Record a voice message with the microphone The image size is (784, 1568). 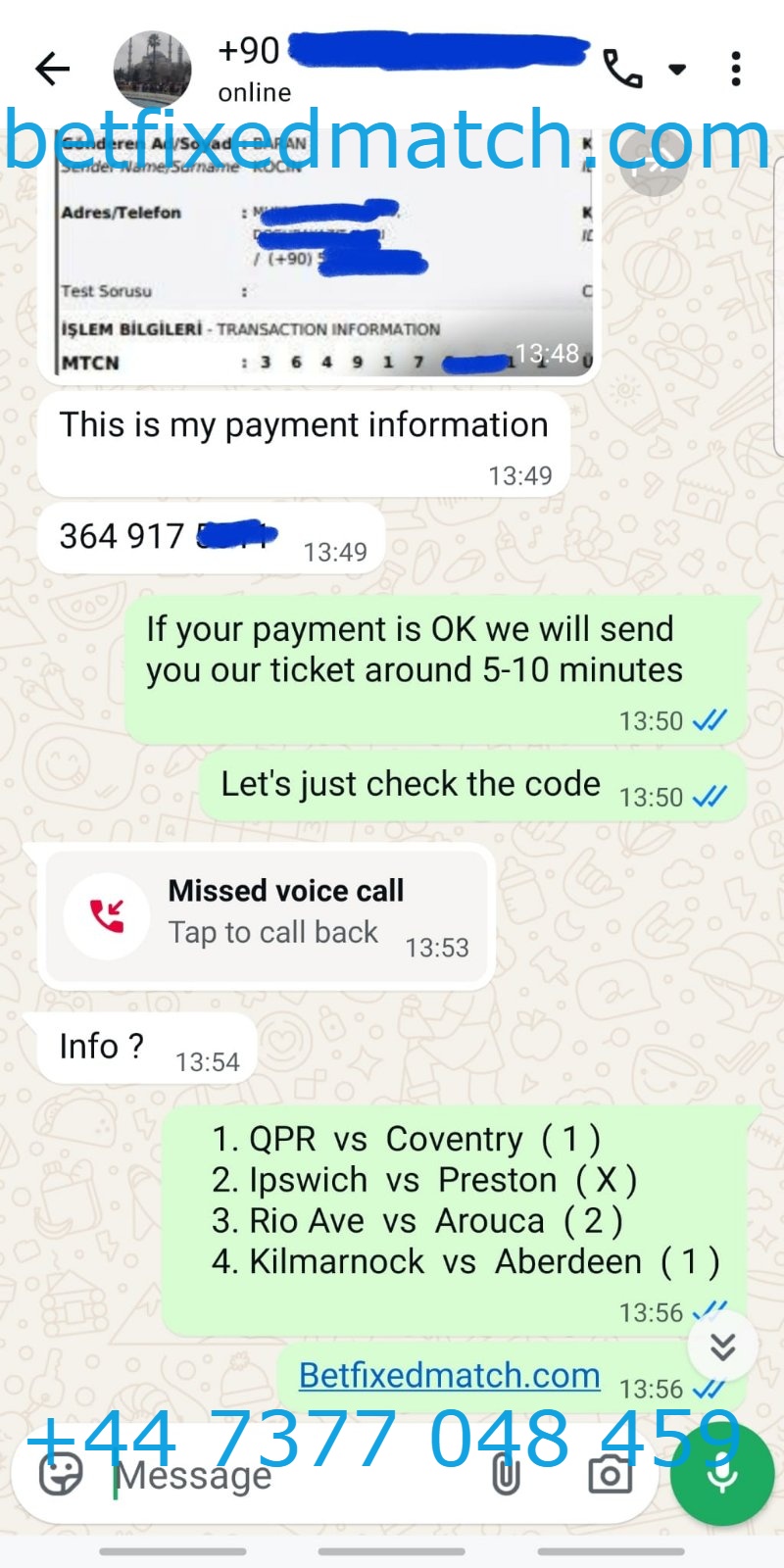[x=722, y=1474]
